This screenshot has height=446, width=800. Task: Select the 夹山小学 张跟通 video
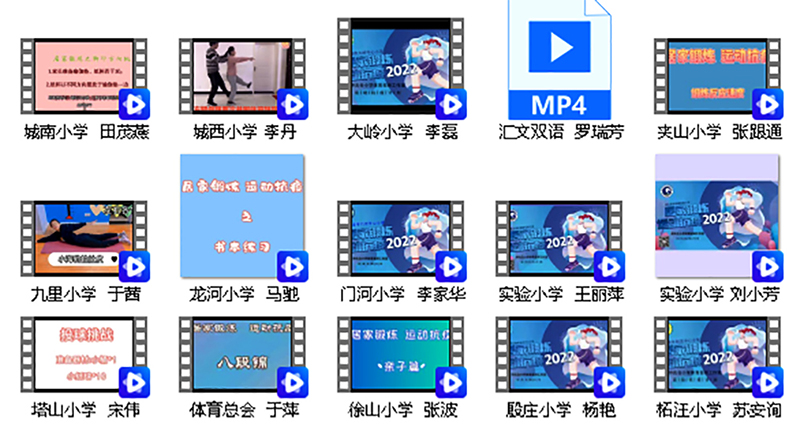(x=717, y=78)
